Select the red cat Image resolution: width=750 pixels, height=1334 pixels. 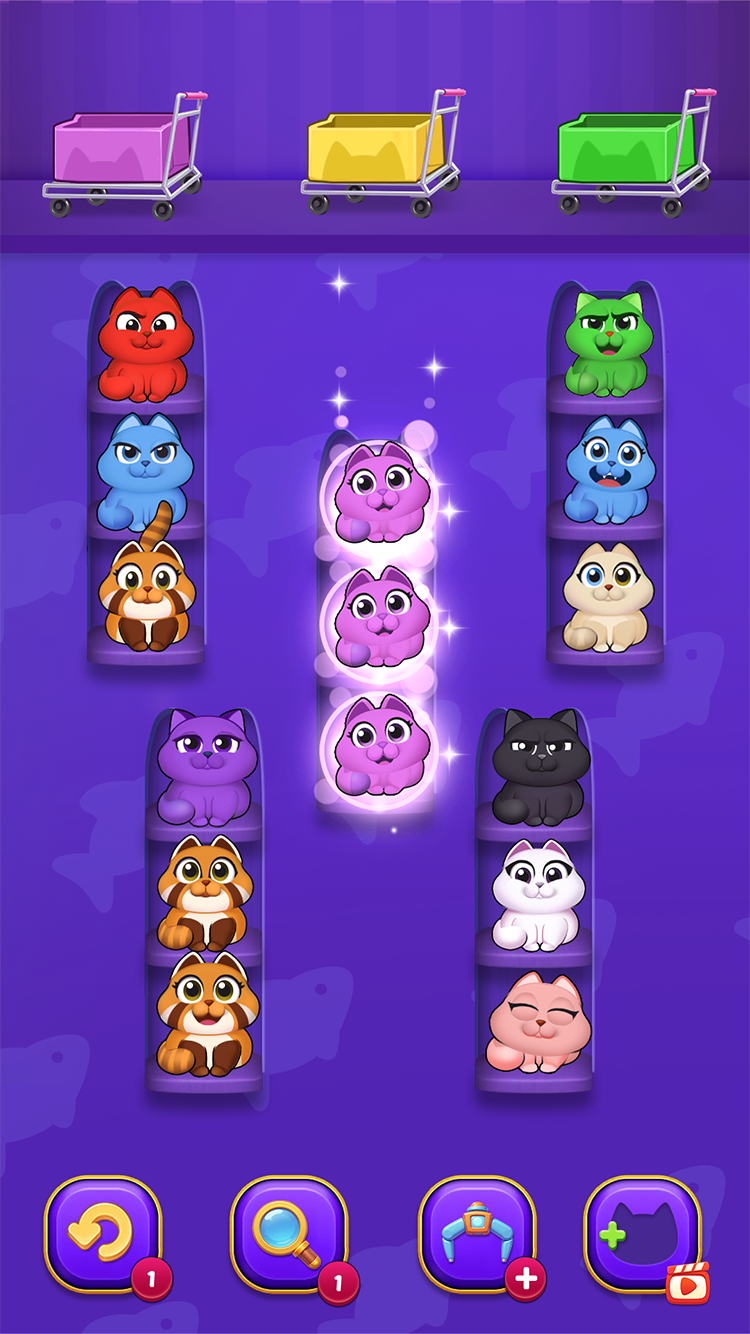tap(146, 345)
